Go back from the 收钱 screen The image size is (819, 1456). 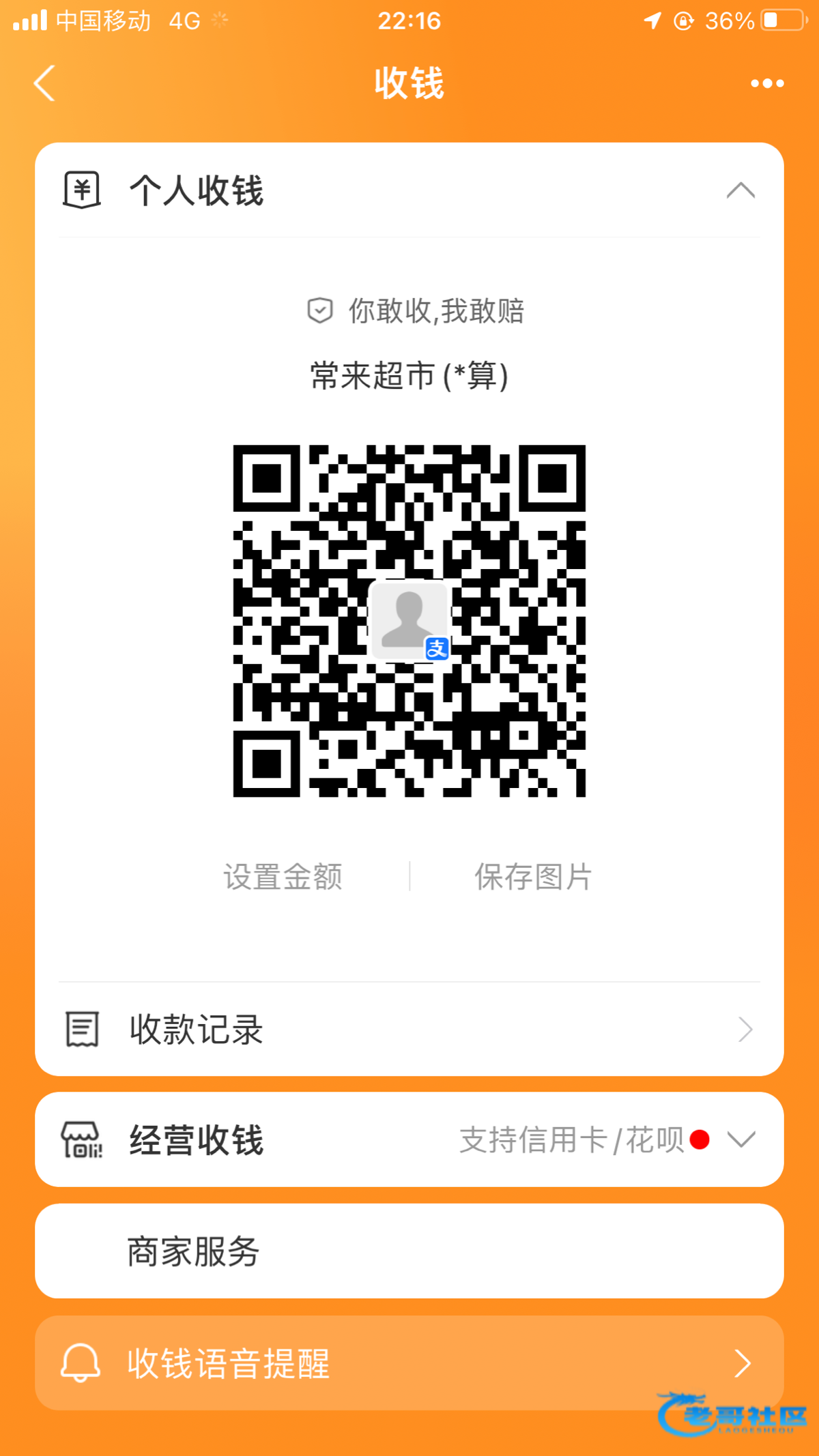click(44, 83)
